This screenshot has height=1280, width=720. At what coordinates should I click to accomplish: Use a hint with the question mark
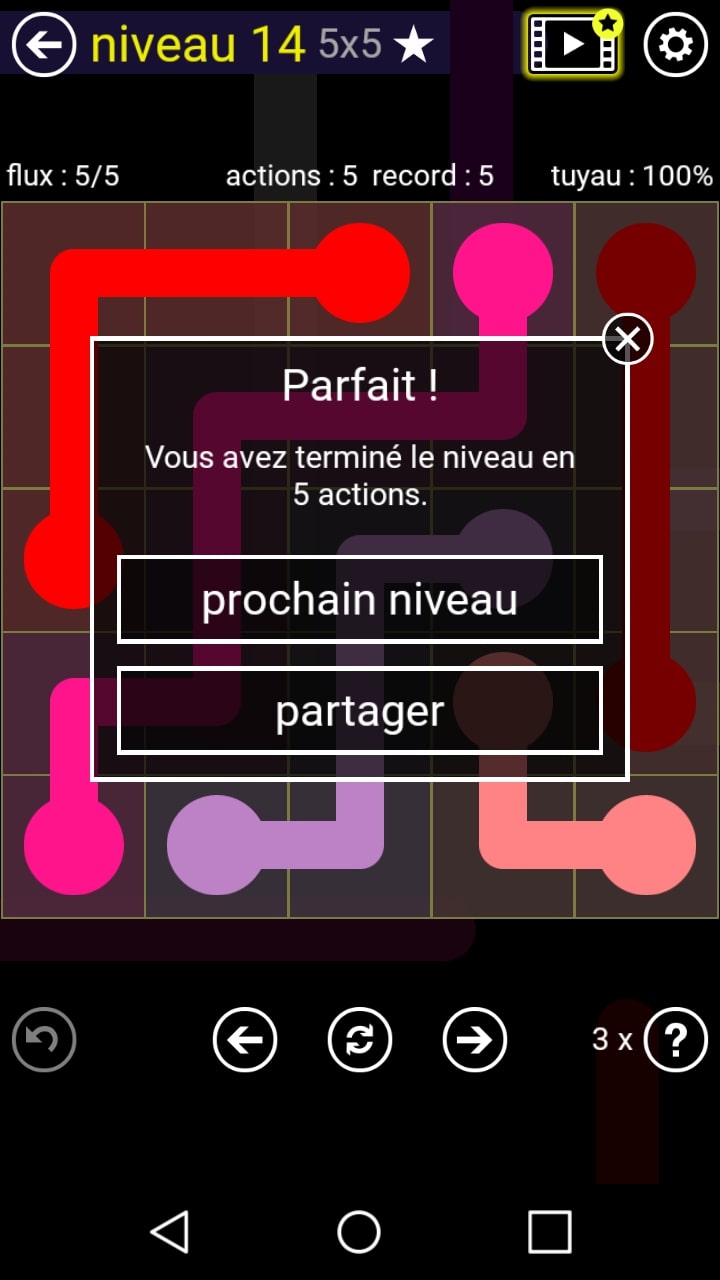tap(676, 1040)
